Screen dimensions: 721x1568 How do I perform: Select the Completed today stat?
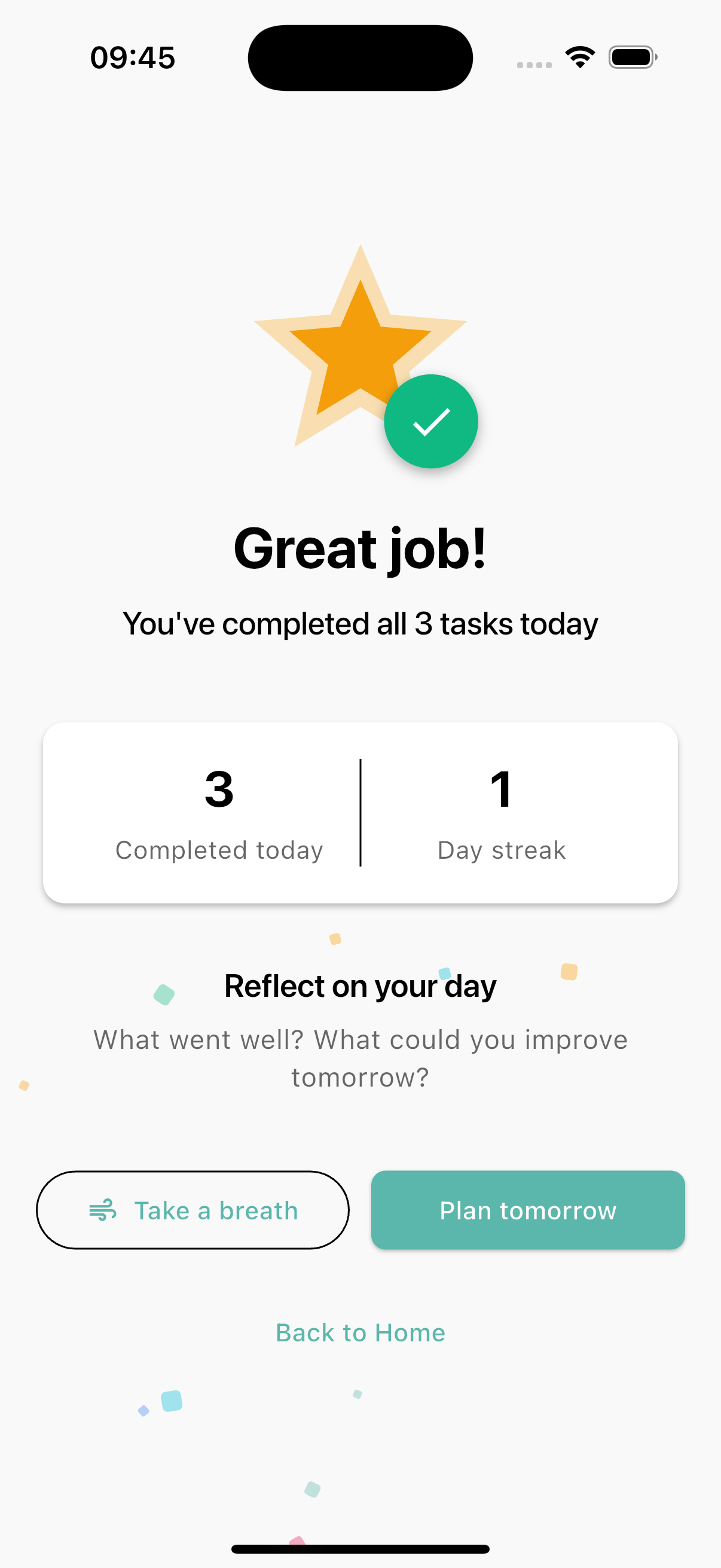pos(219,850)
